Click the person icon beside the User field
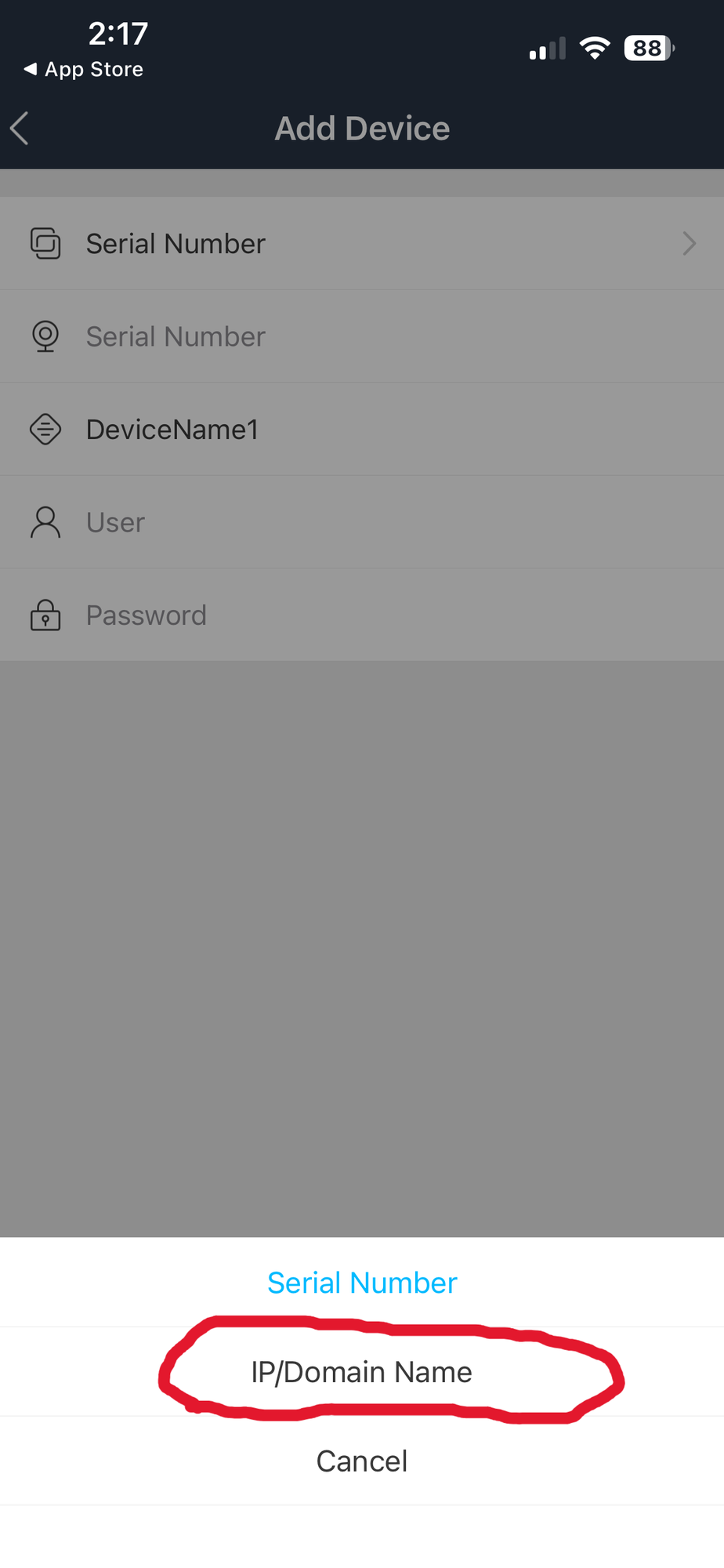The image size is (724, 1568). point(45,521)
